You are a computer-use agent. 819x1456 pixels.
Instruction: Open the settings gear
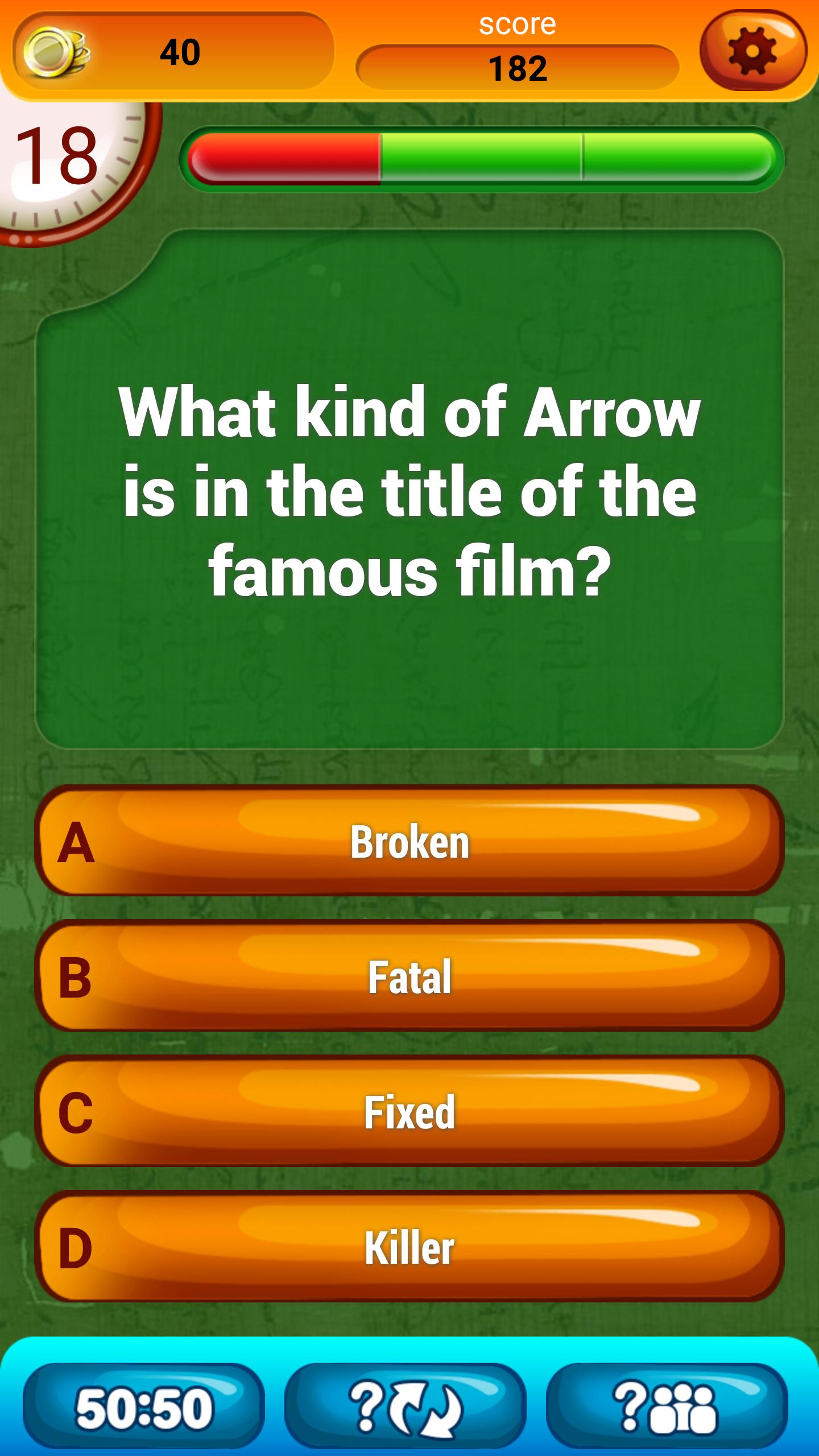(752, 51)
